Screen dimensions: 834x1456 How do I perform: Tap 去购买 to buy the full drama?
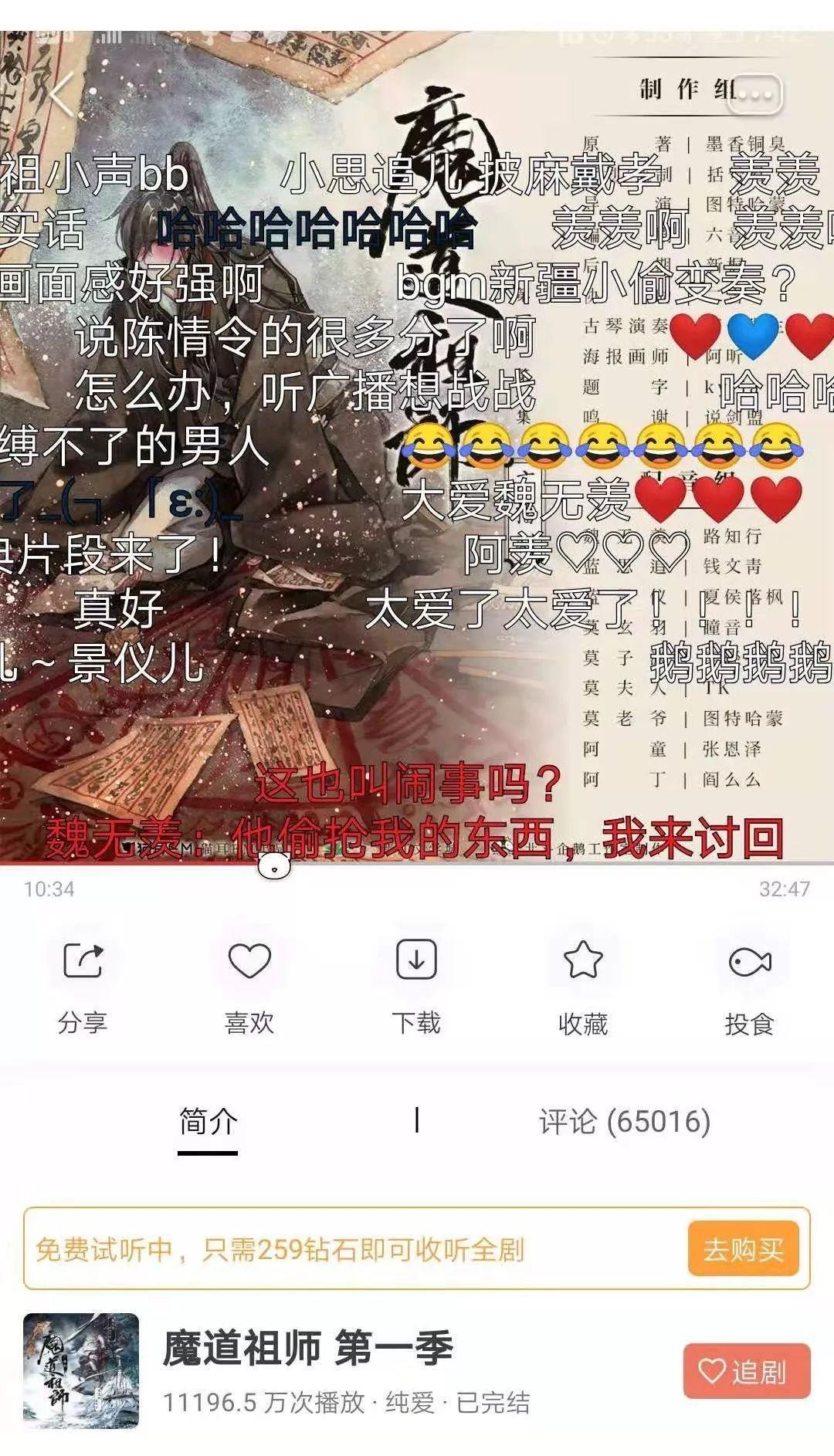[743, 1248]
